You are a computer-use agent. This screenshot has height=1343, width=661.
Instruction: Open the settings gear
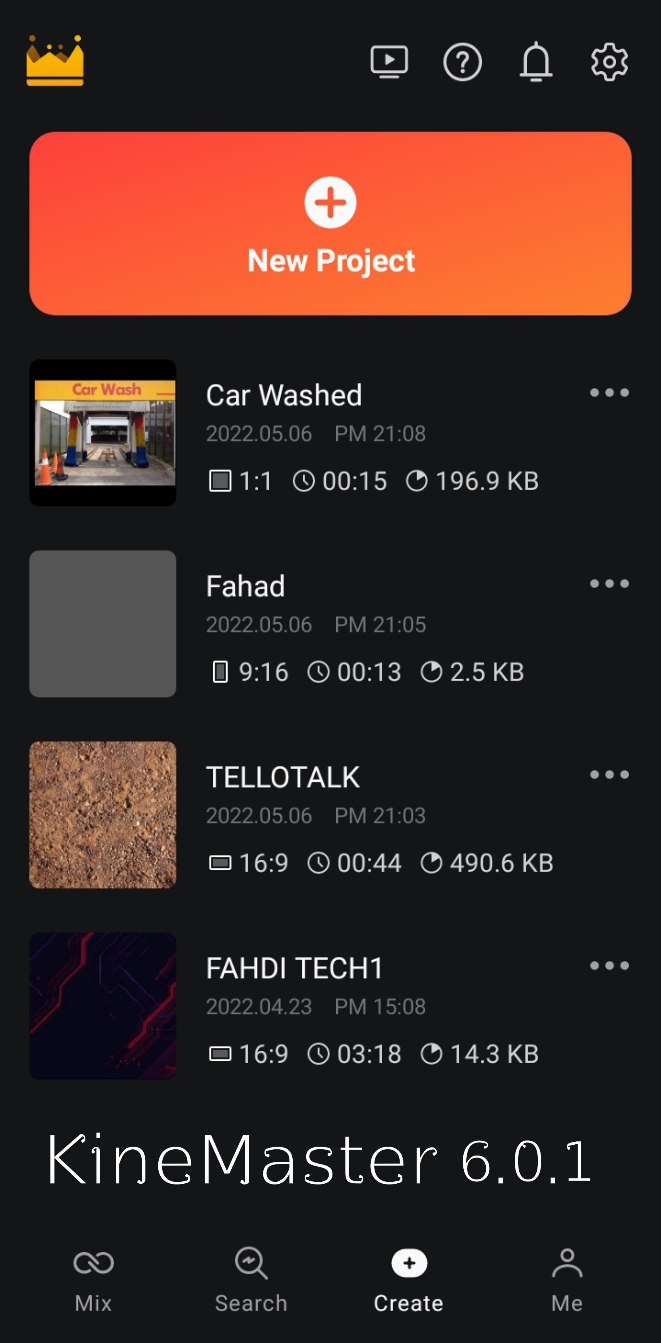click(x=609, y=62)
